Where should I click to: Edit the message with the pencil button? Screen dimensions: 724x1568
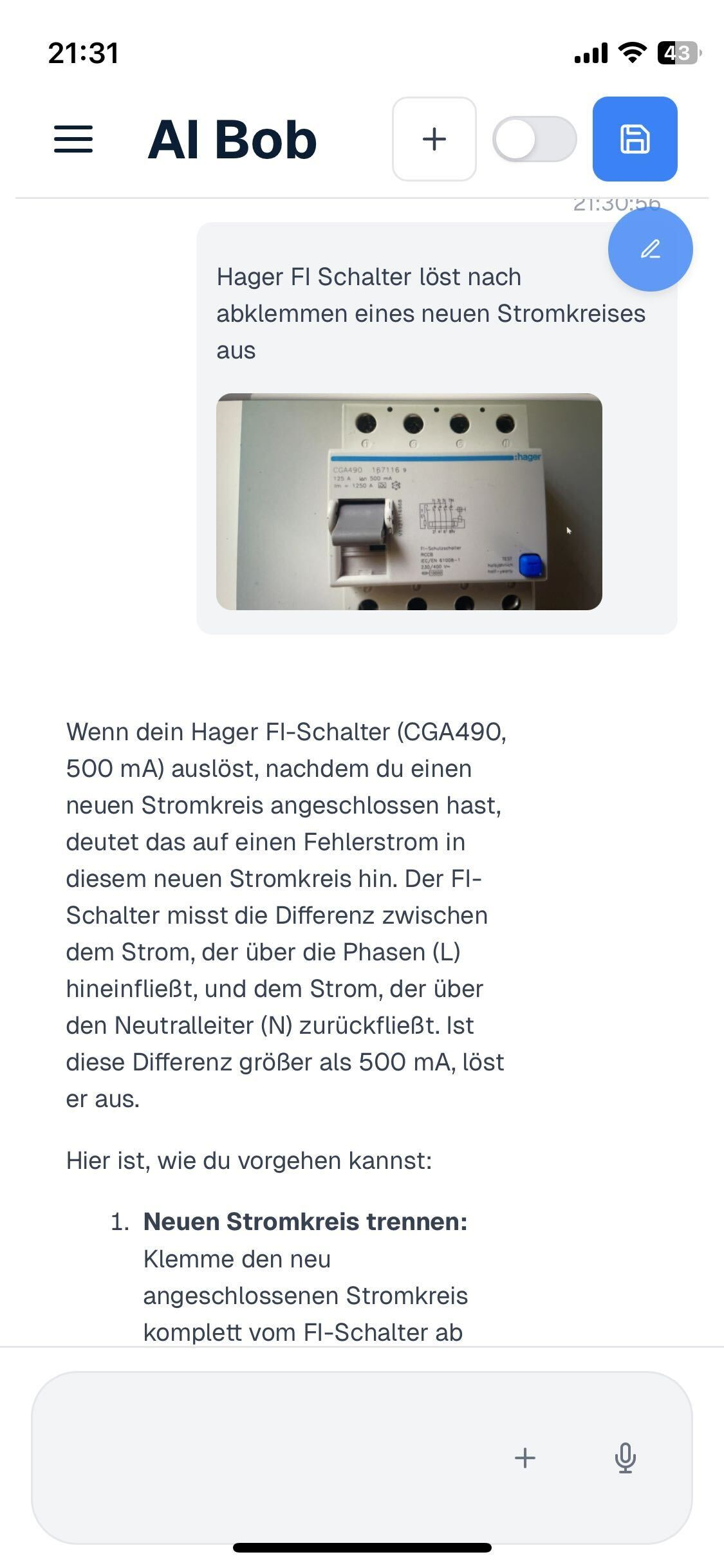coord(650,249)
